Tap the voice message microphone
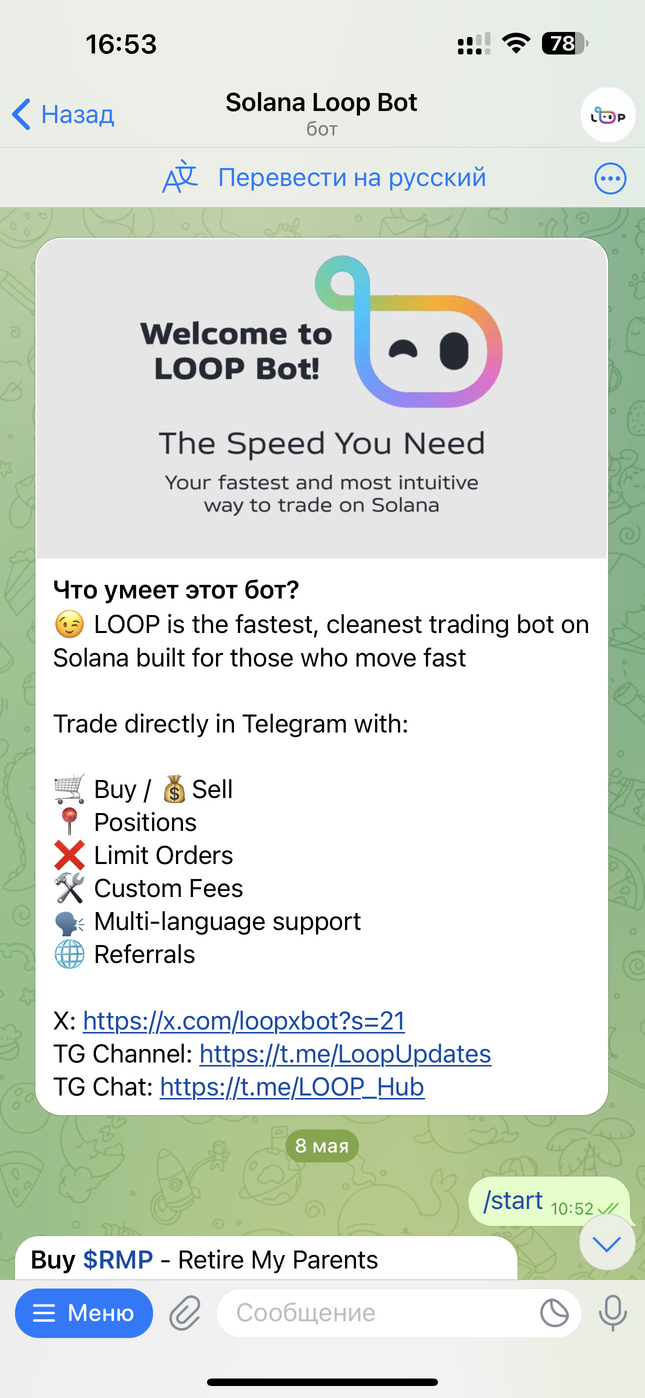This screenshot has width=645, height=1398. (x=613, y=1313)
